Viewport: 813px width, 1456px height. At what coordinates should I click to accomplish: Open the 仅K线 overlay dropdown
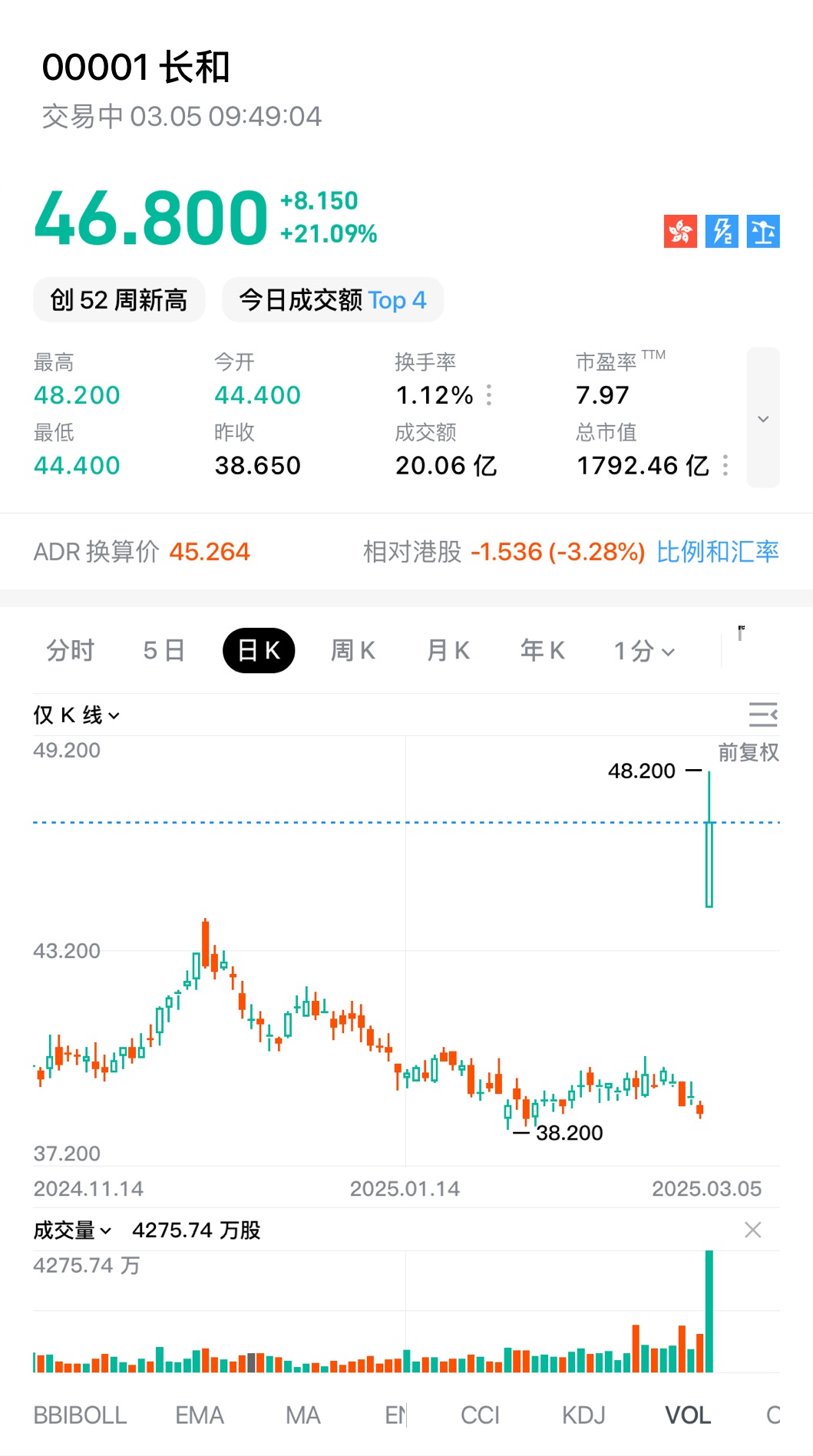tap(76, 715)
